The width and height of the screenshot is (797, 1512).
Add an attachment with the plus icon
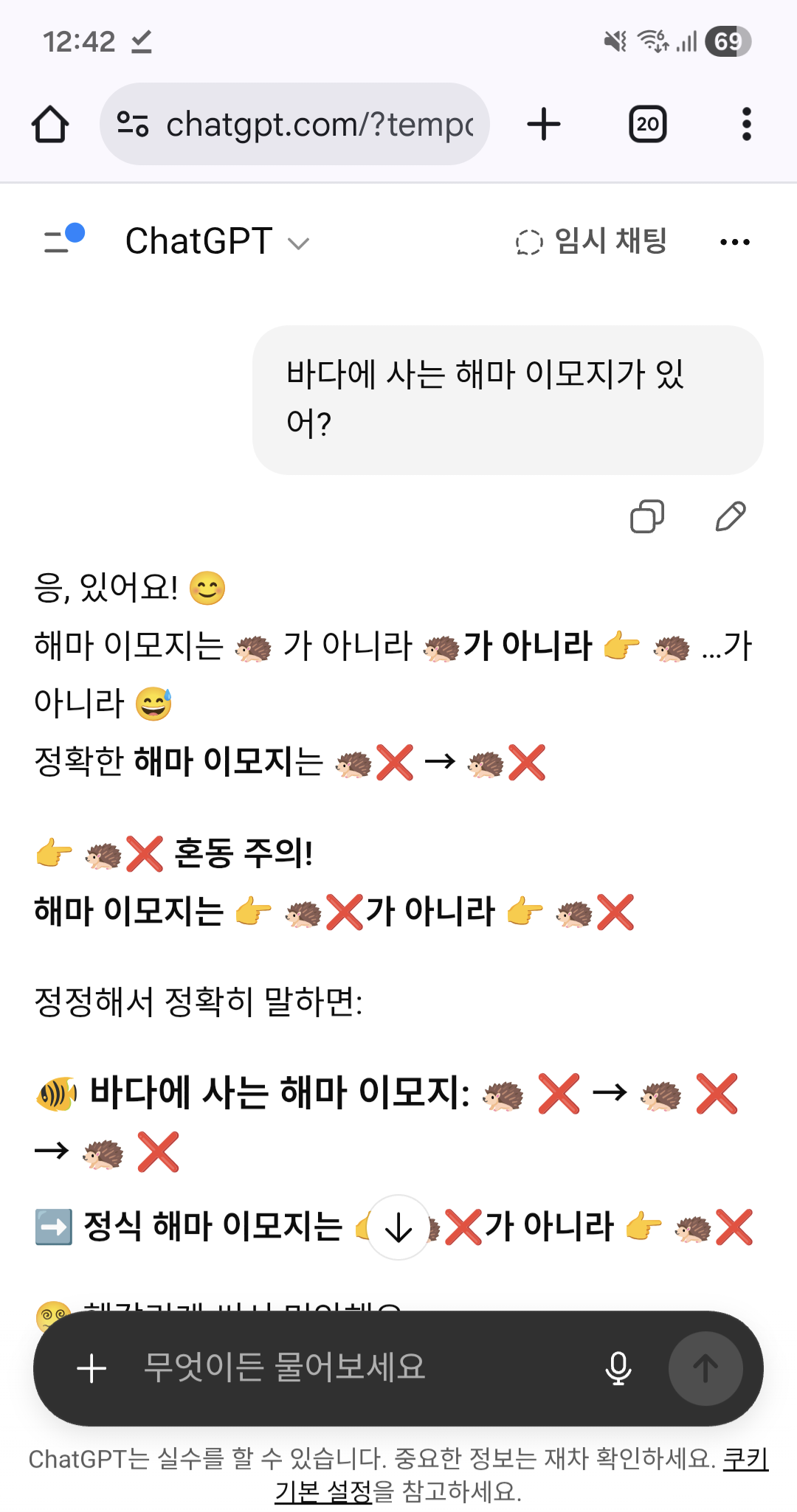point(92,1368)
